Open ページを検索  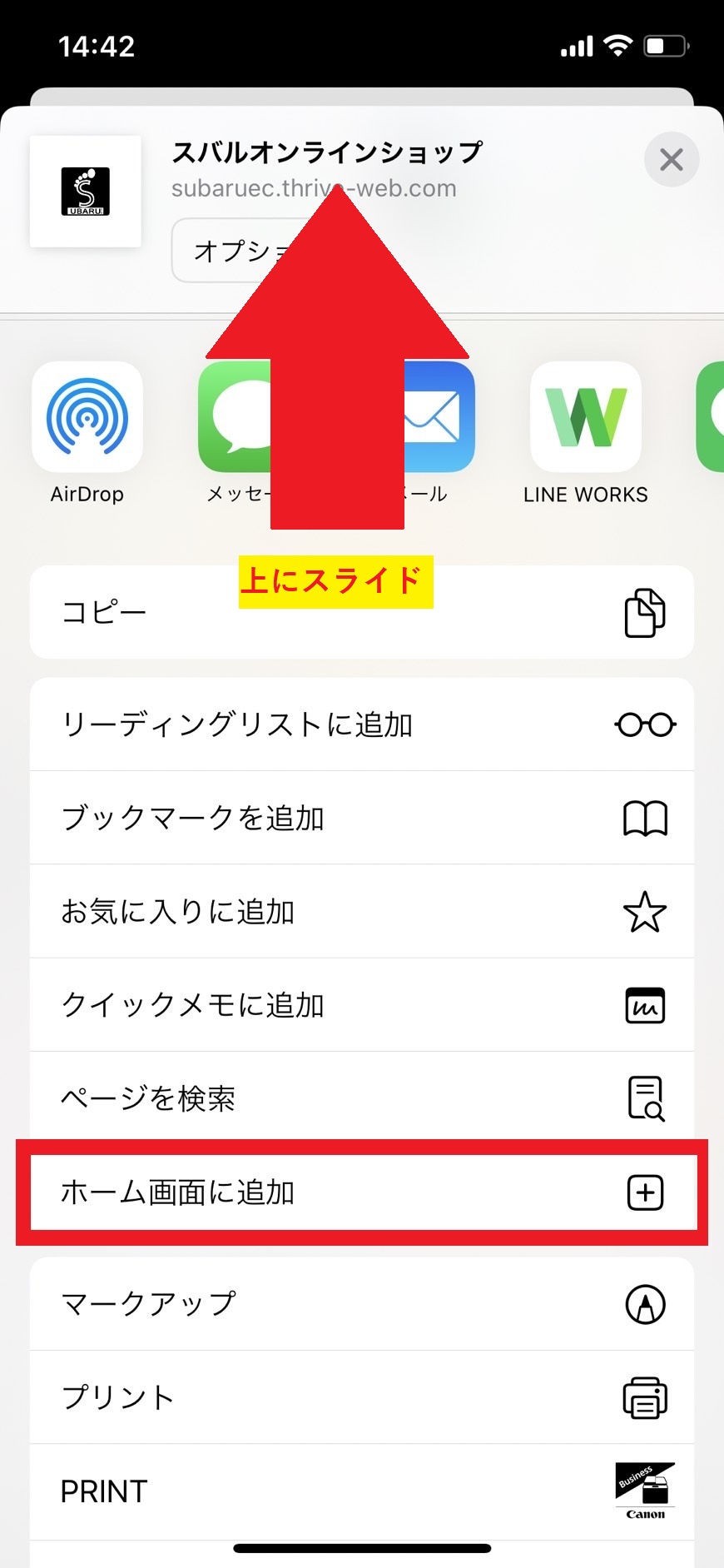pos(362,1098)
